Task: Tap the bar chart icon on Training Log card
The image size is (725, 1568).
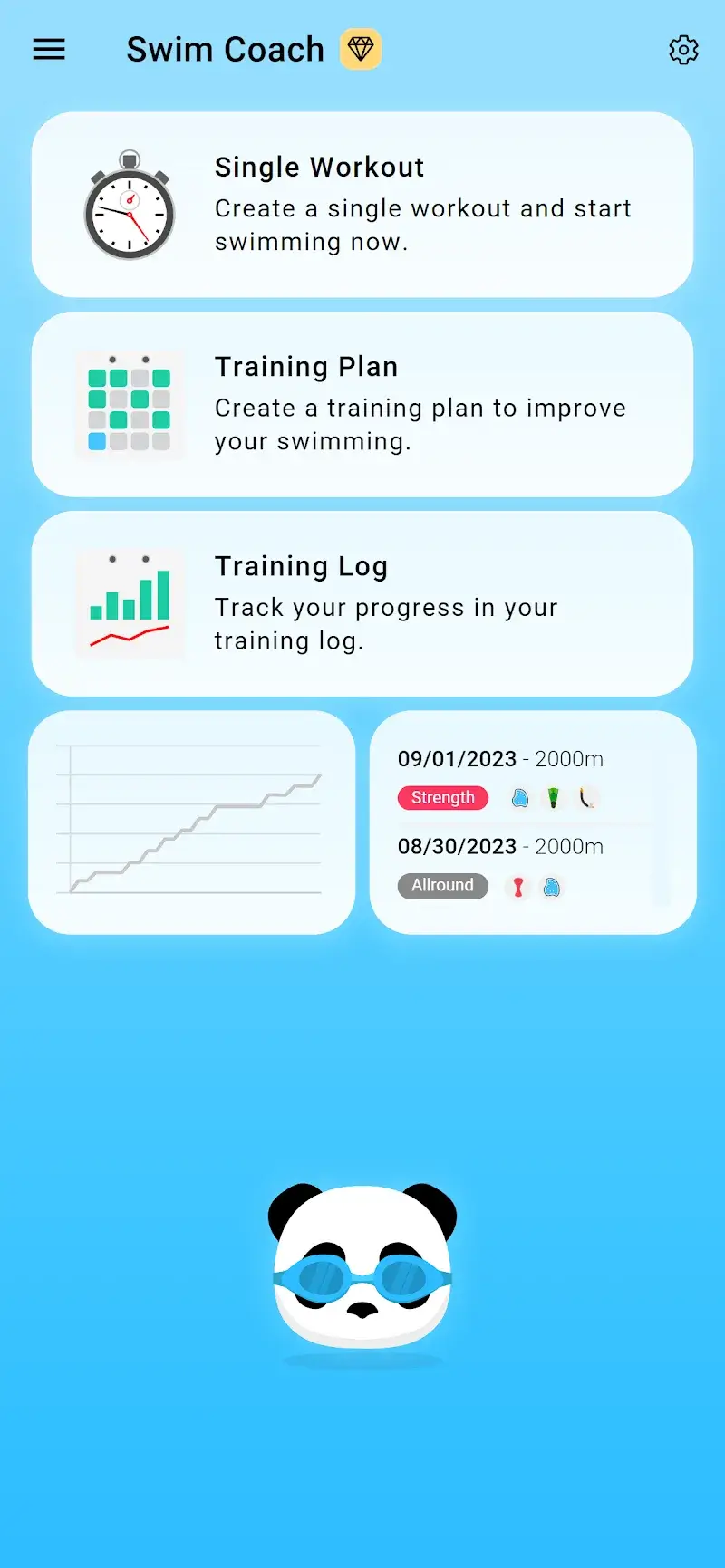Action: click(129, 602)
